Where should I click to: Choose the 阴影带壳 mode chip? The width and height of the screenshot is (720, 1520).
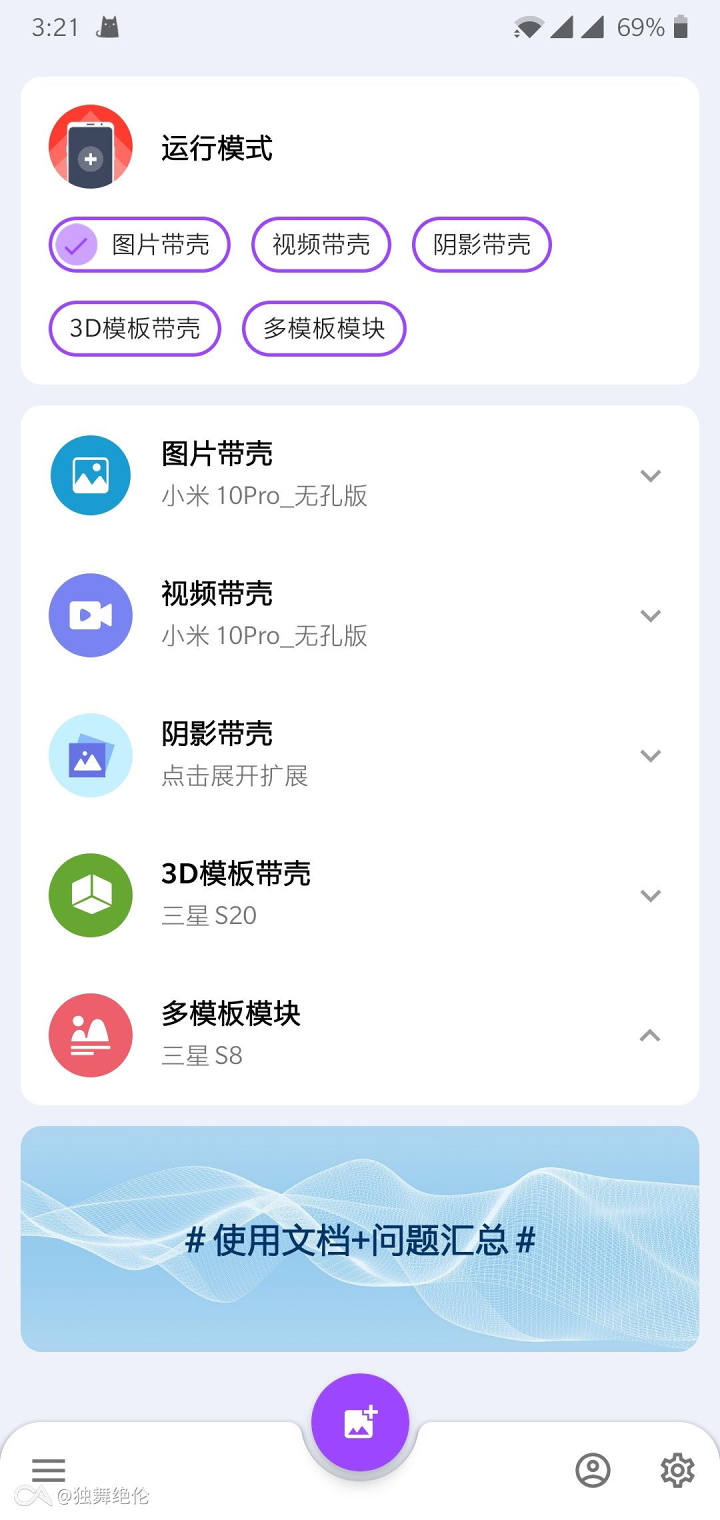(481, 245)
